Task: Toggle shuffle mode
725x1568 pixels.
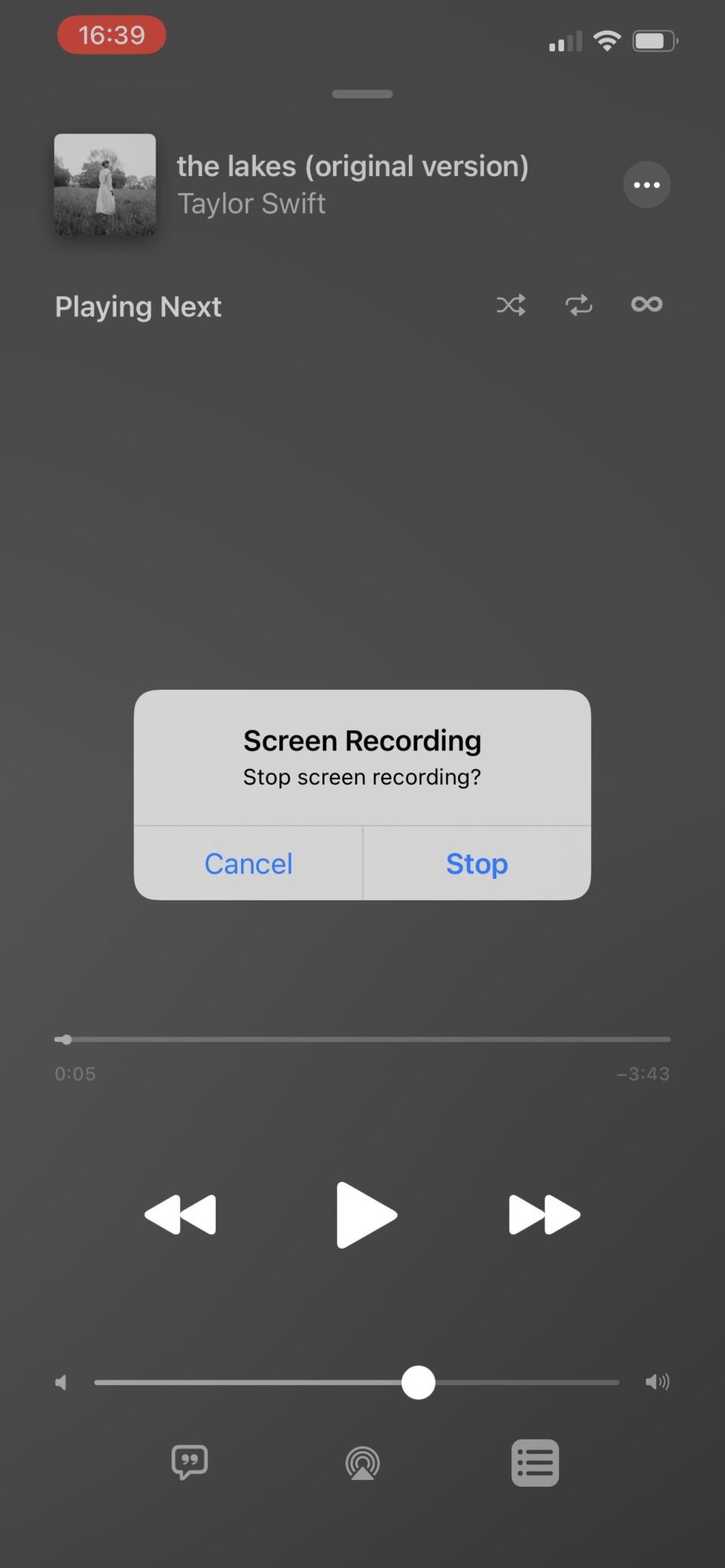Action: tap(511, 305)
